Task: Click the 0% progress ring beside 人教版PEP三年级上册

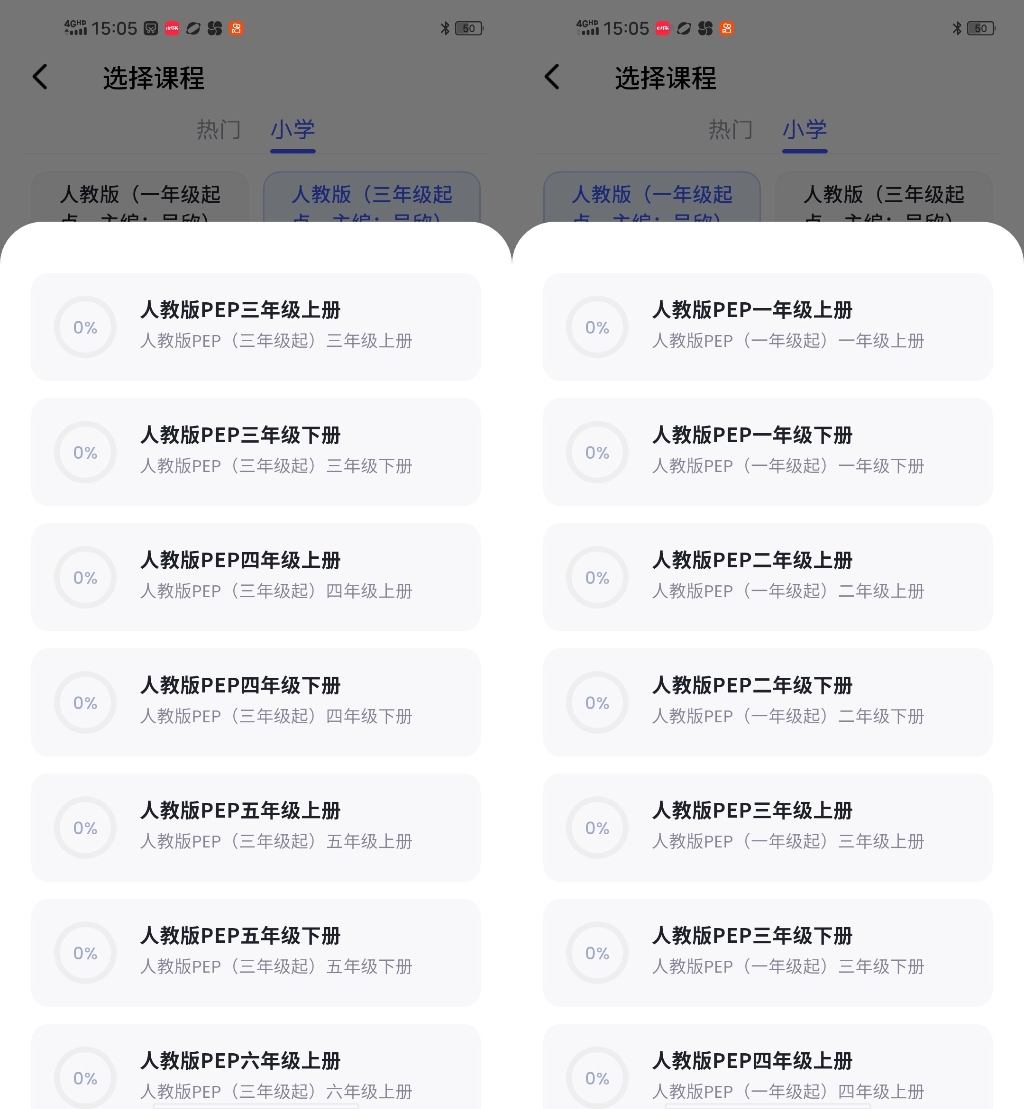Action: coord(85,327)
